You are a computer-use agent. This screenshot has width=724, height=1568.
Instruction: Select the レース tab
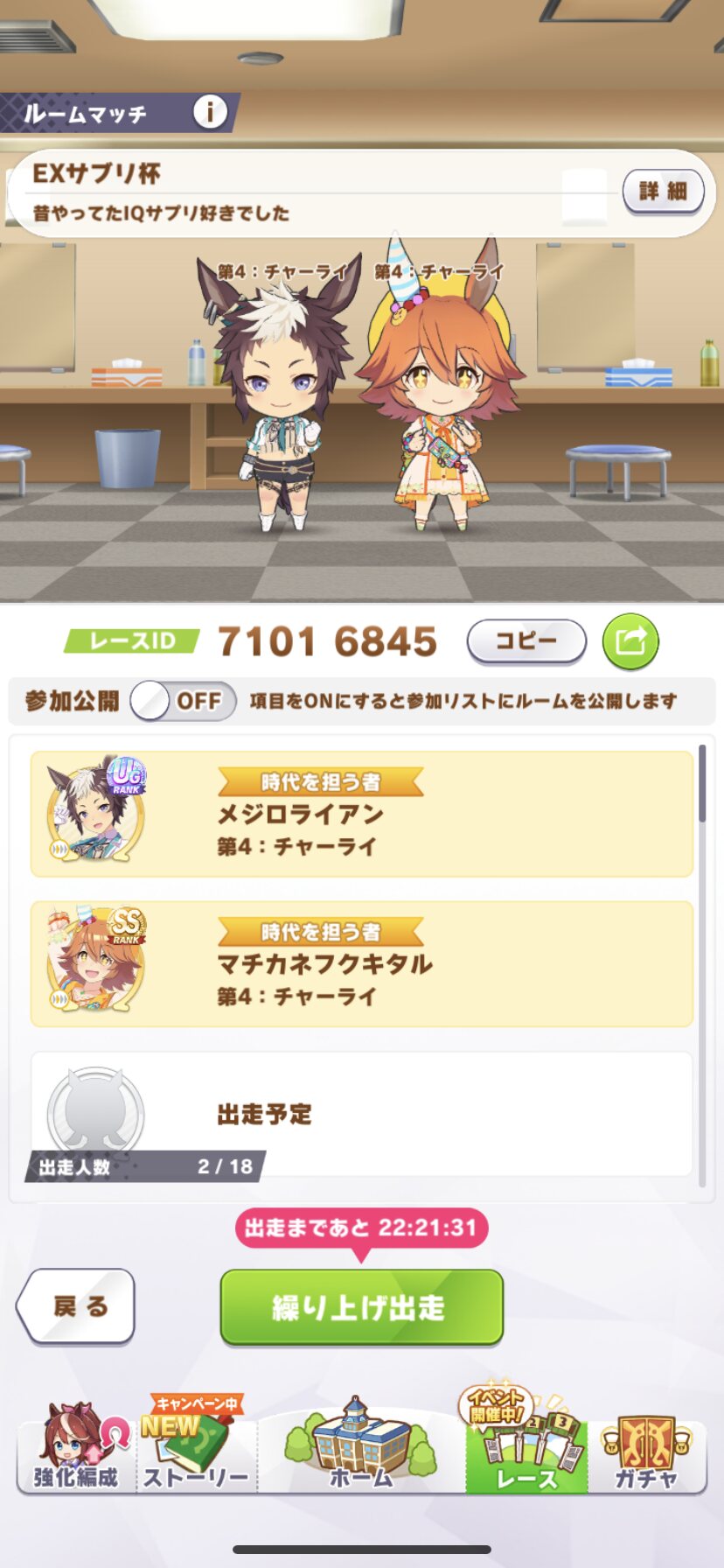pos(526,1445)
